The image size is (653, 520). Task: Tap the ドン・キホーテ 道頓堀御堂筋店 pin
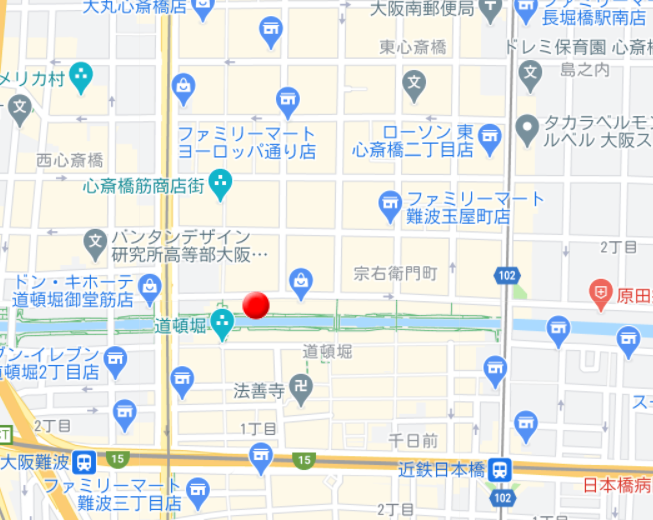point(149,289)
